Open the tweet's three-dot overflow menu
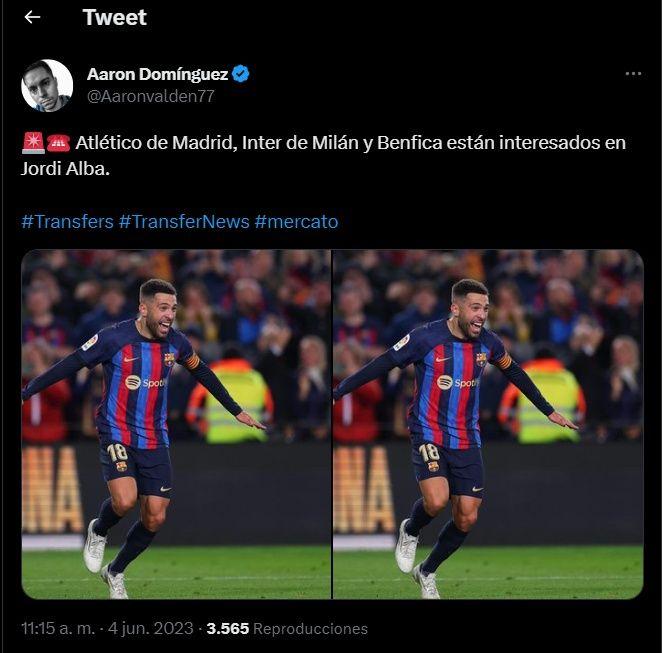Viewport: 664px width, 653px height. (633, 74)
